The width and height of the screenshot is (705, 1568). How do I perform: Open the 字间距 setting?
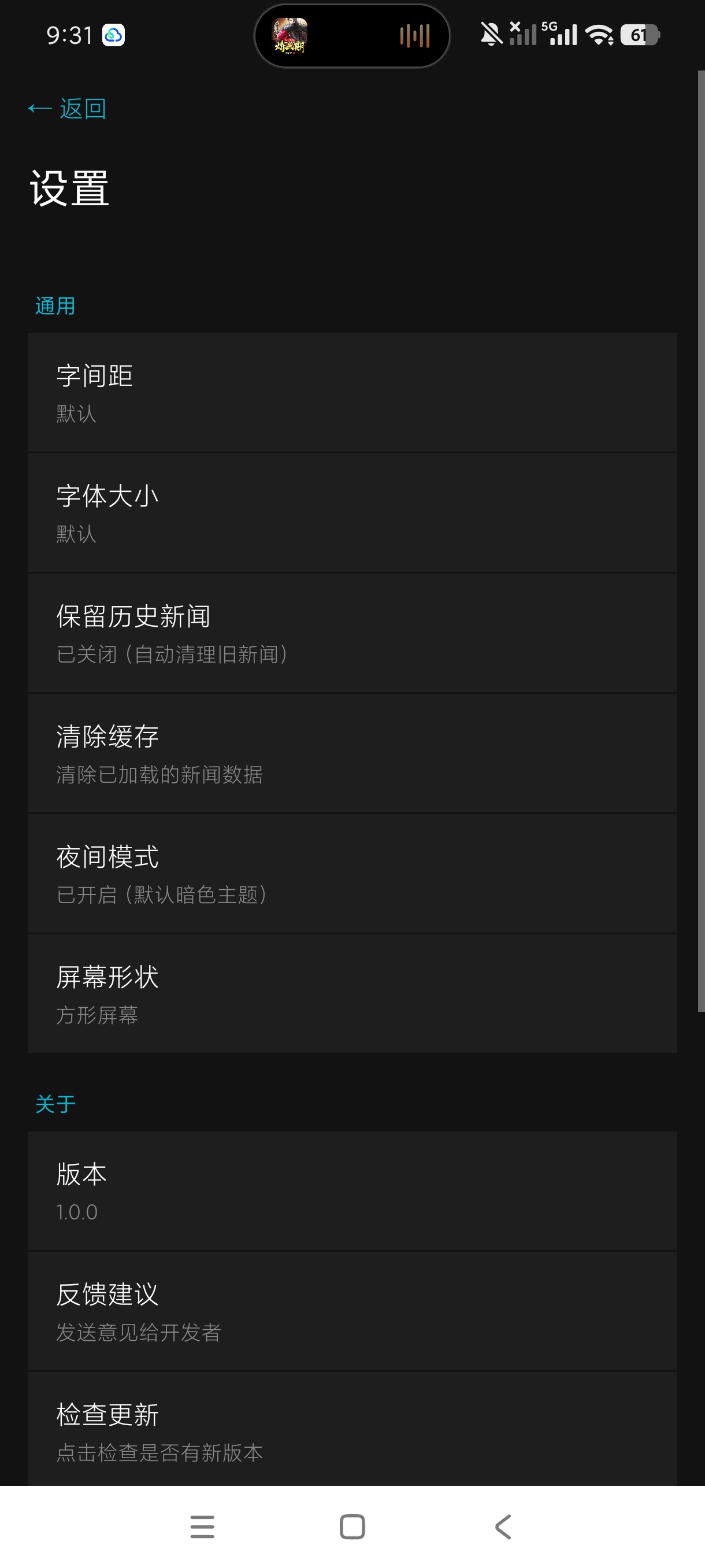352,392
